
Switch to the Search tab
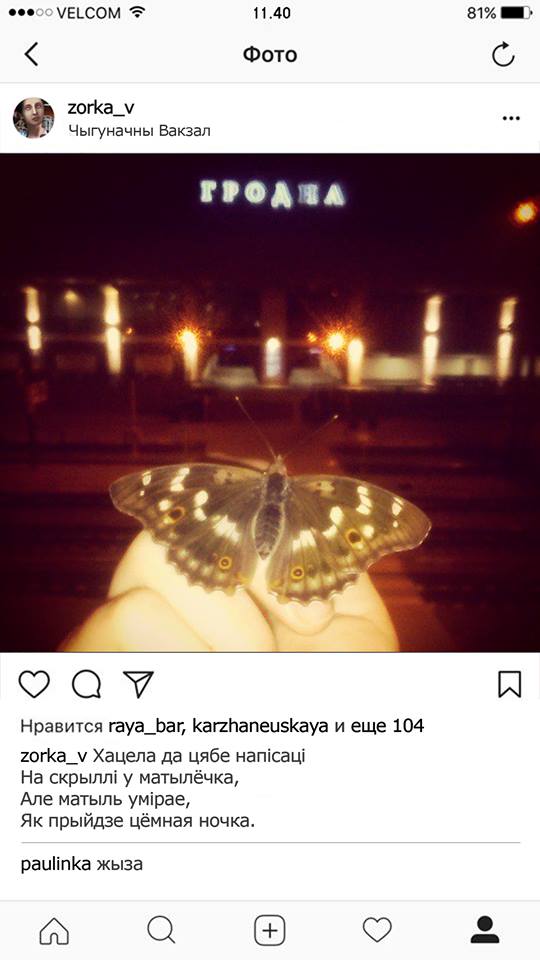click(x=162, y=931)
